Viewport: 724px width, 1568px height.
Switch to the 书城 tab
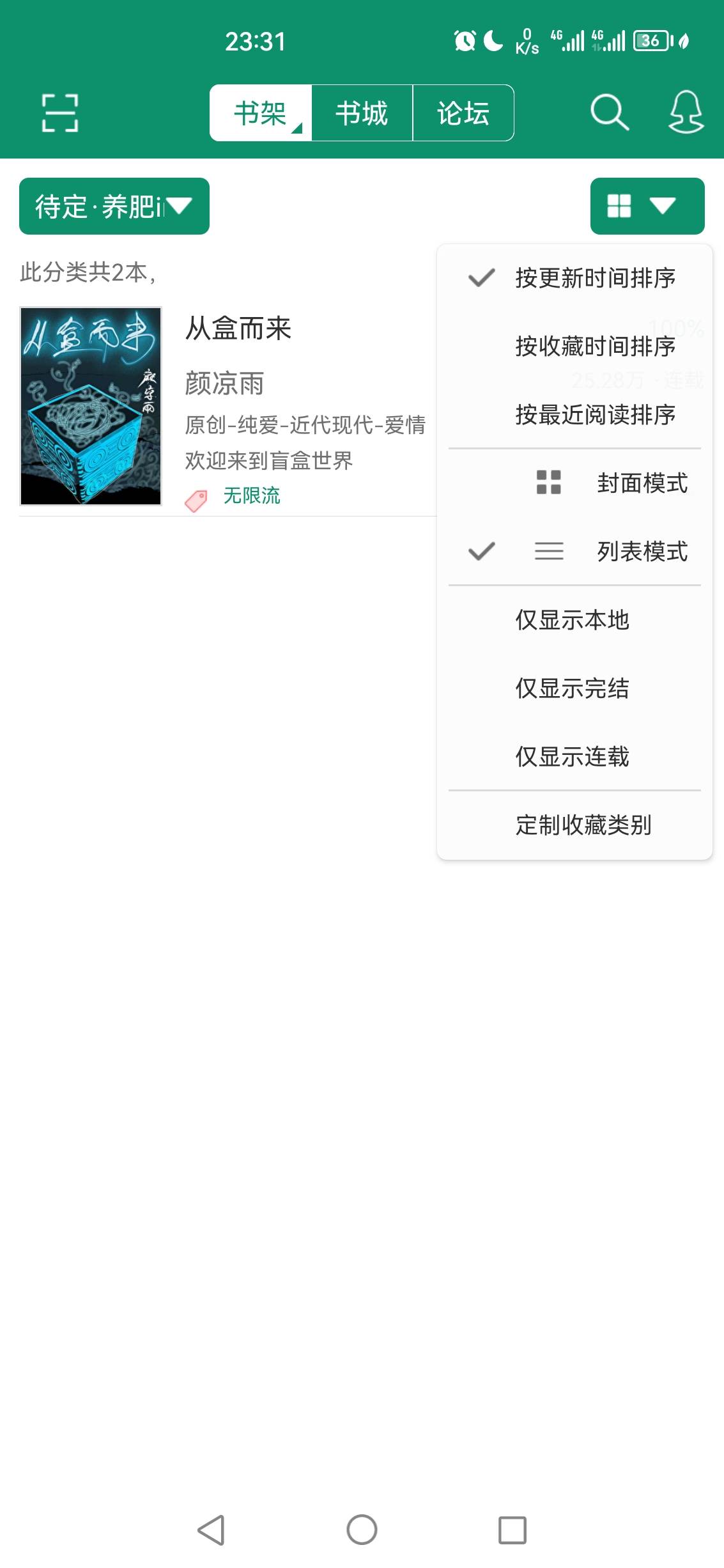362,113
